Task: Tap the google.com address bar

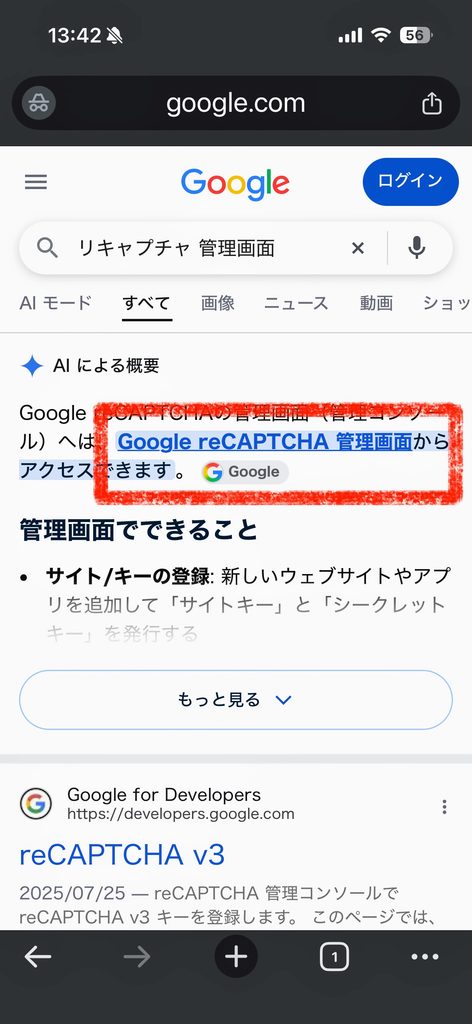Action: point(236,103)
